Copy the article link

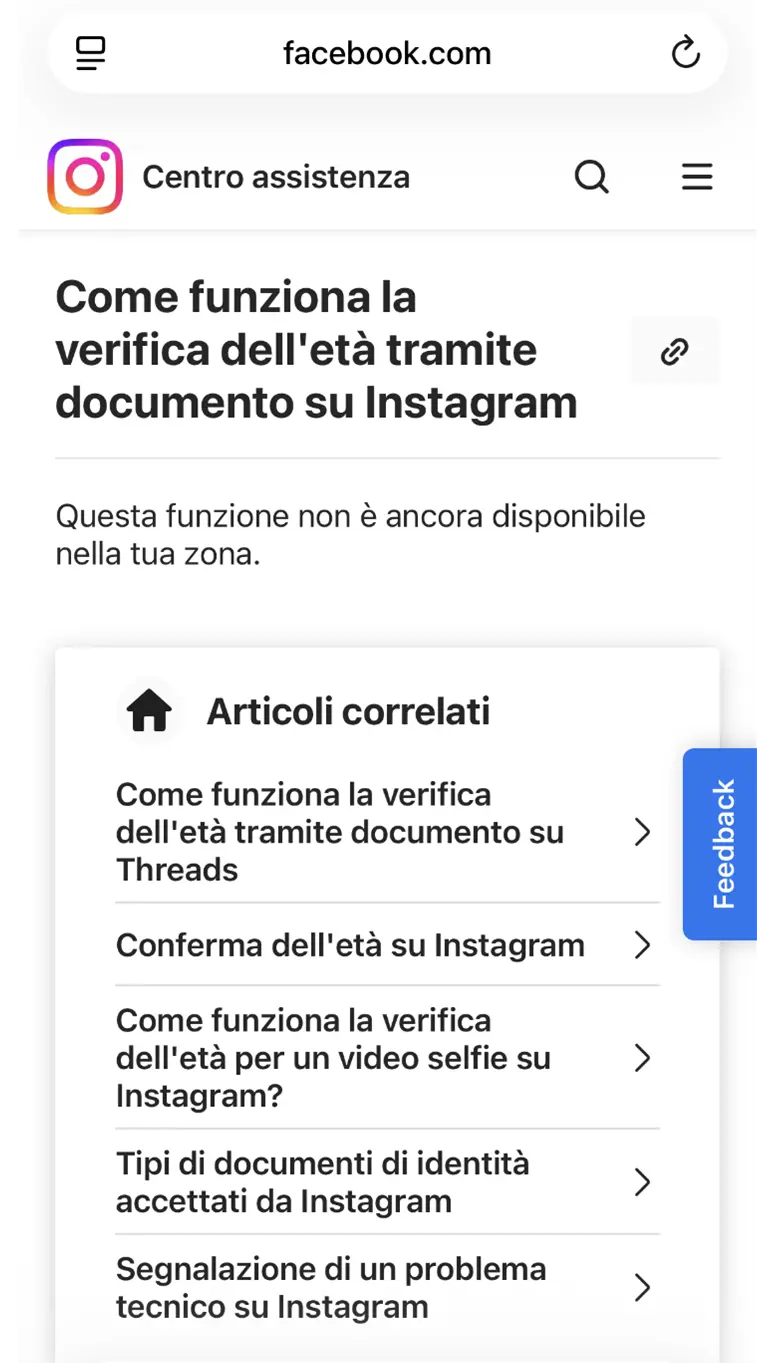[x=675, y=351]
